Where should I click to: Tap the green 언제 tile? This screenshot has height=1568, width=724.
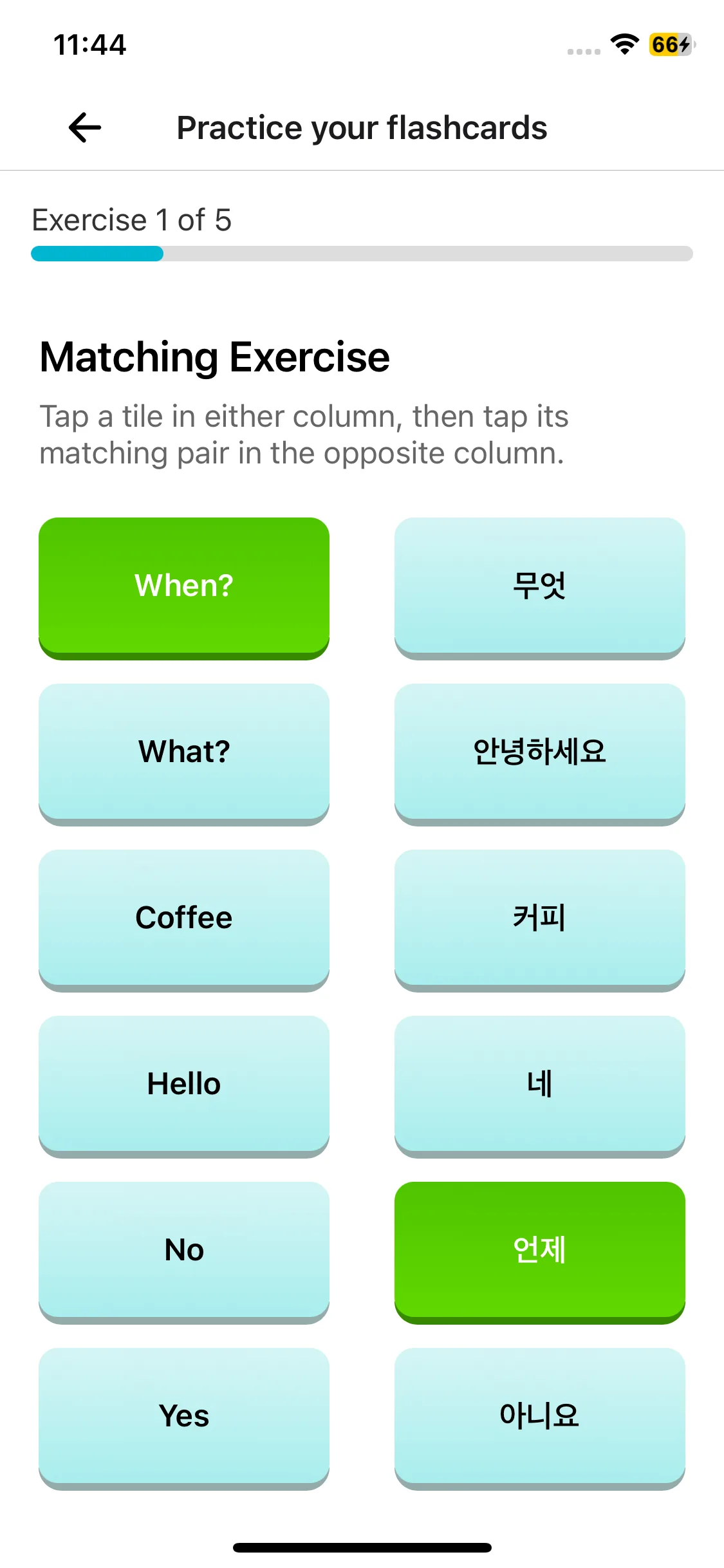[539, 1251]
